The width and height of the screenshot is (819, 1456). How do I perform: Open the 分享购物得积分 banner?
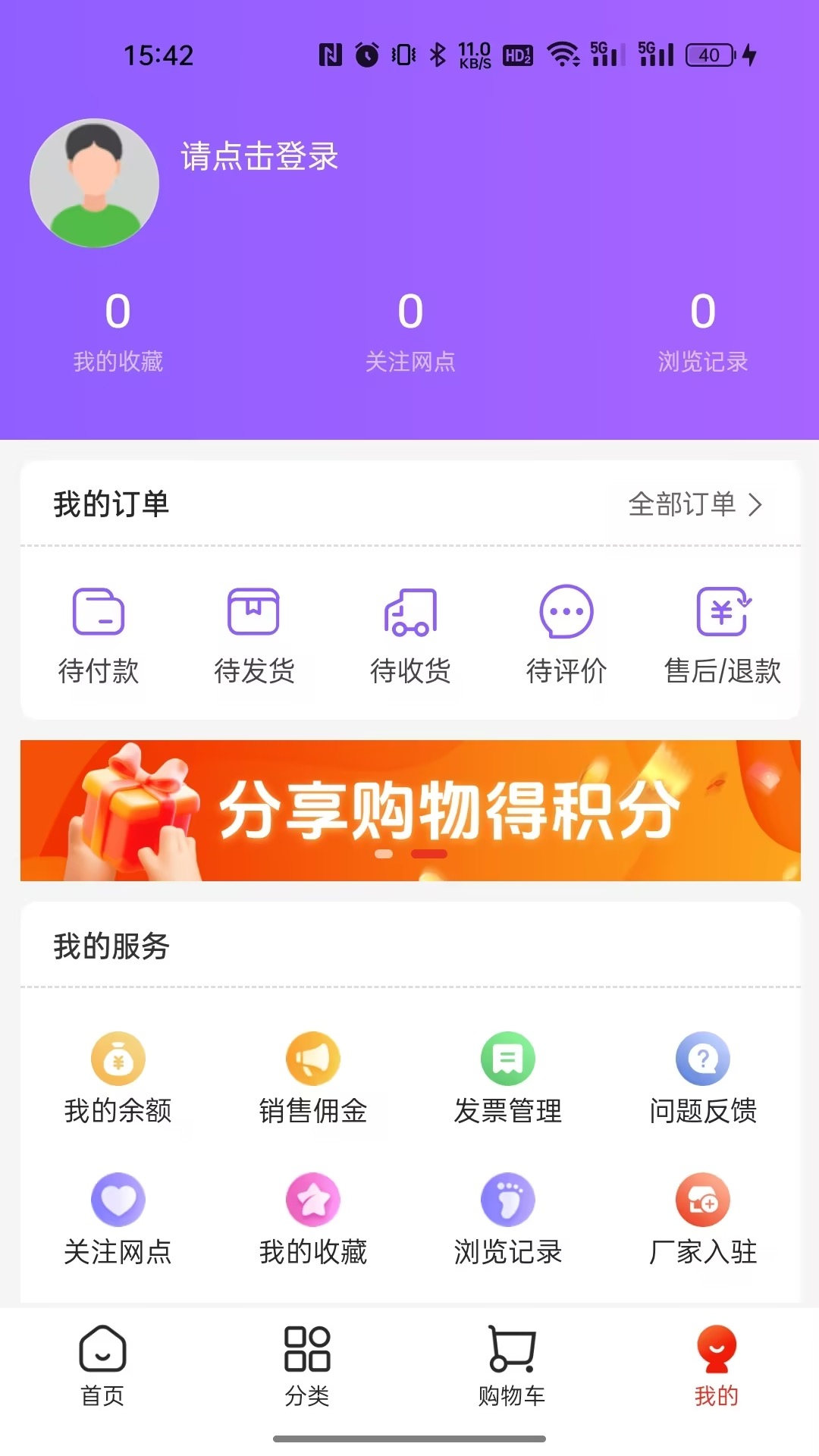point(410,810)
